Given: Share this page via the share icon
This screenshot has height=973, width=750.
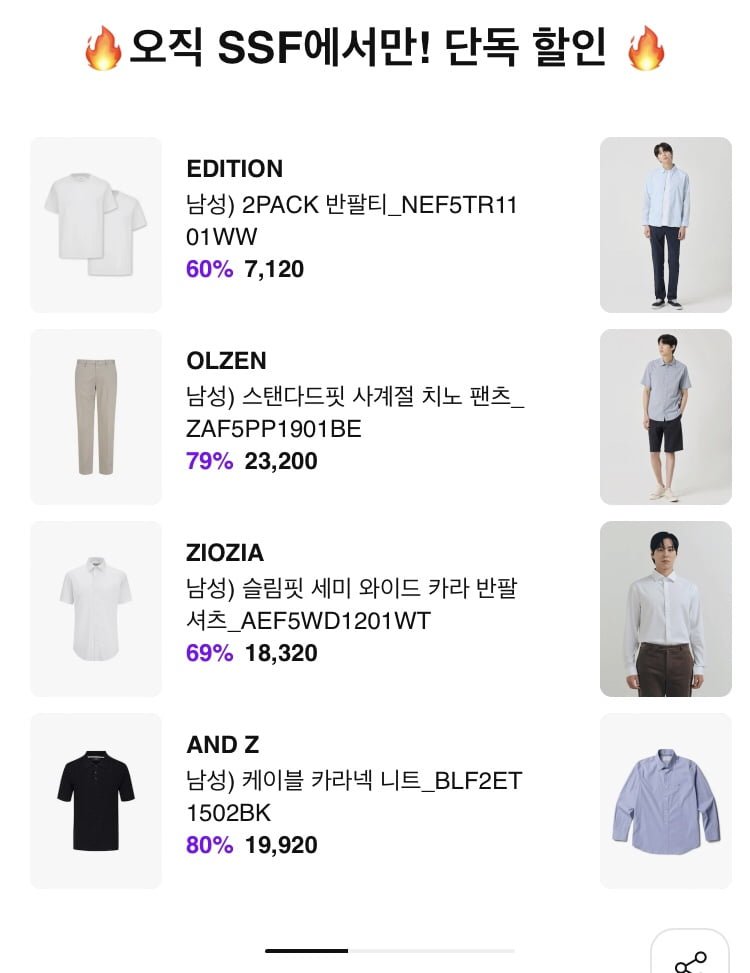Looking at the screenshot, I should [690, 961].
